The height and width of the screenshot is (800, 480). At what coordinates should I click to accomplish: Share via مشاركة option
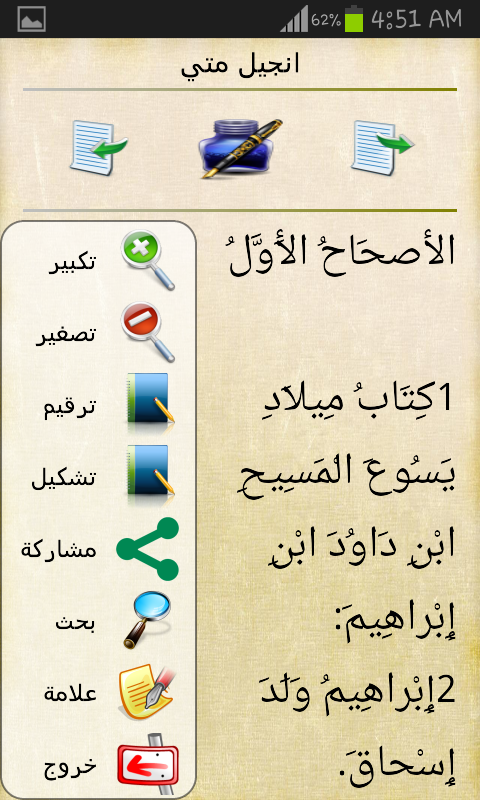point(99,550)
